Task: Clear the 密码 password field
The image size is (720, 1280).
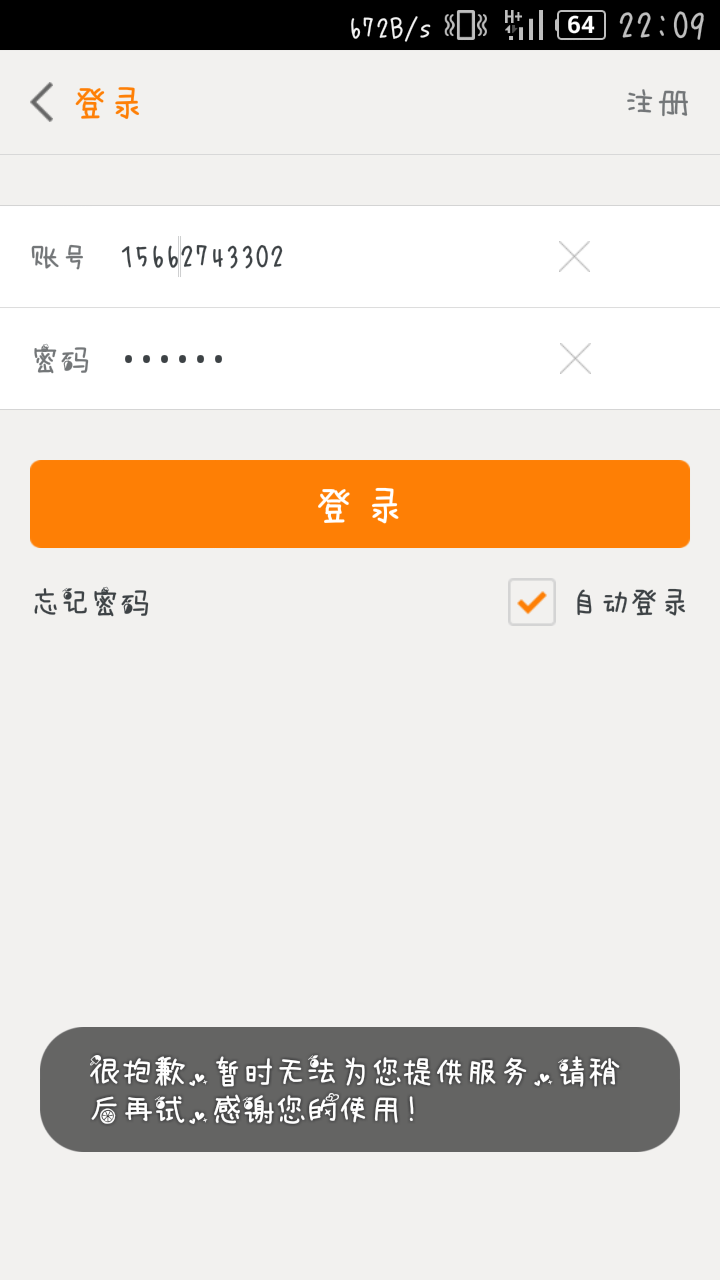Action: [575, 359]
